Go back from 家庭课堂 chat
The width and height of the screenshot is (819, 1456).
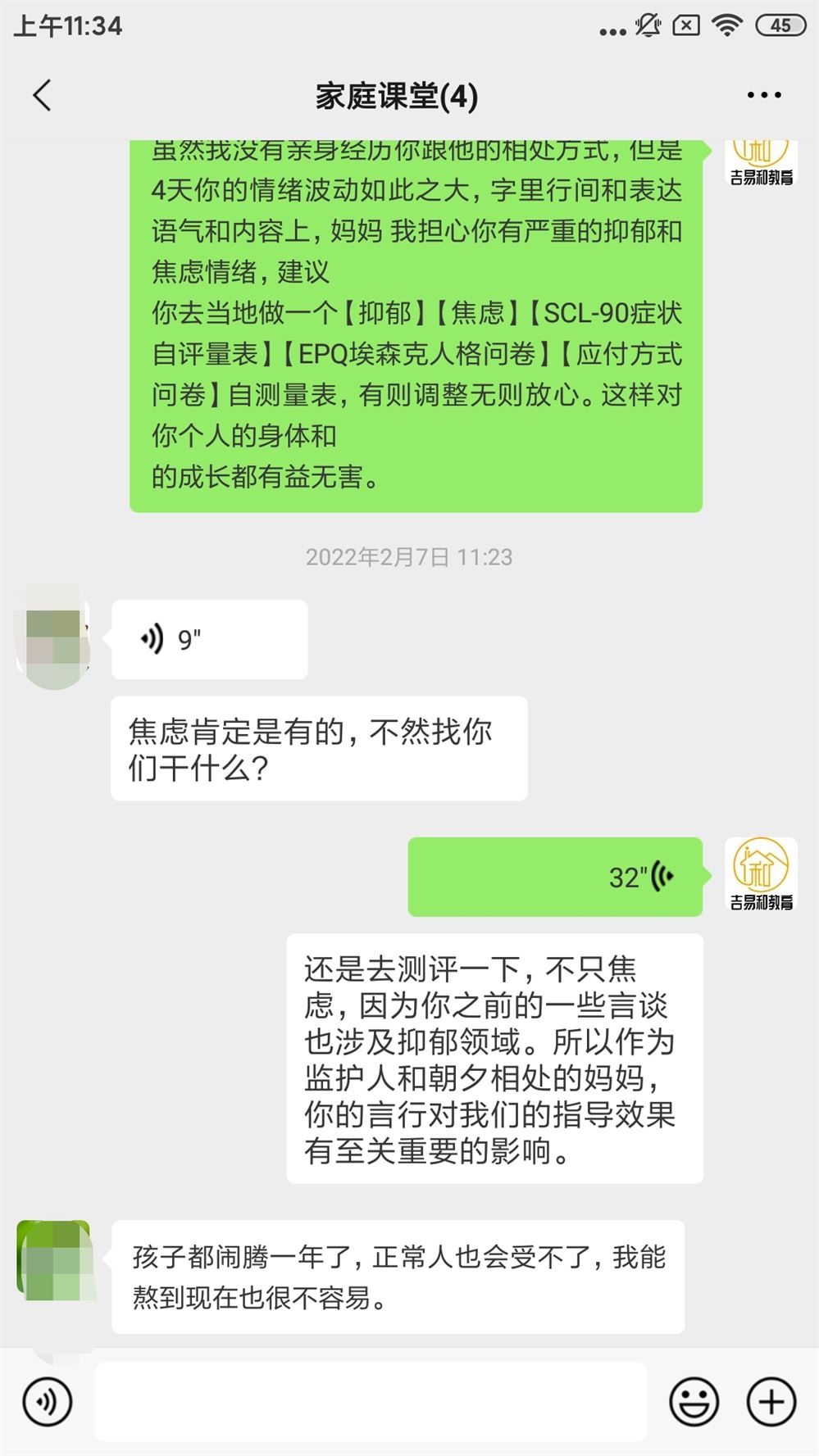[x=43, y=95]
